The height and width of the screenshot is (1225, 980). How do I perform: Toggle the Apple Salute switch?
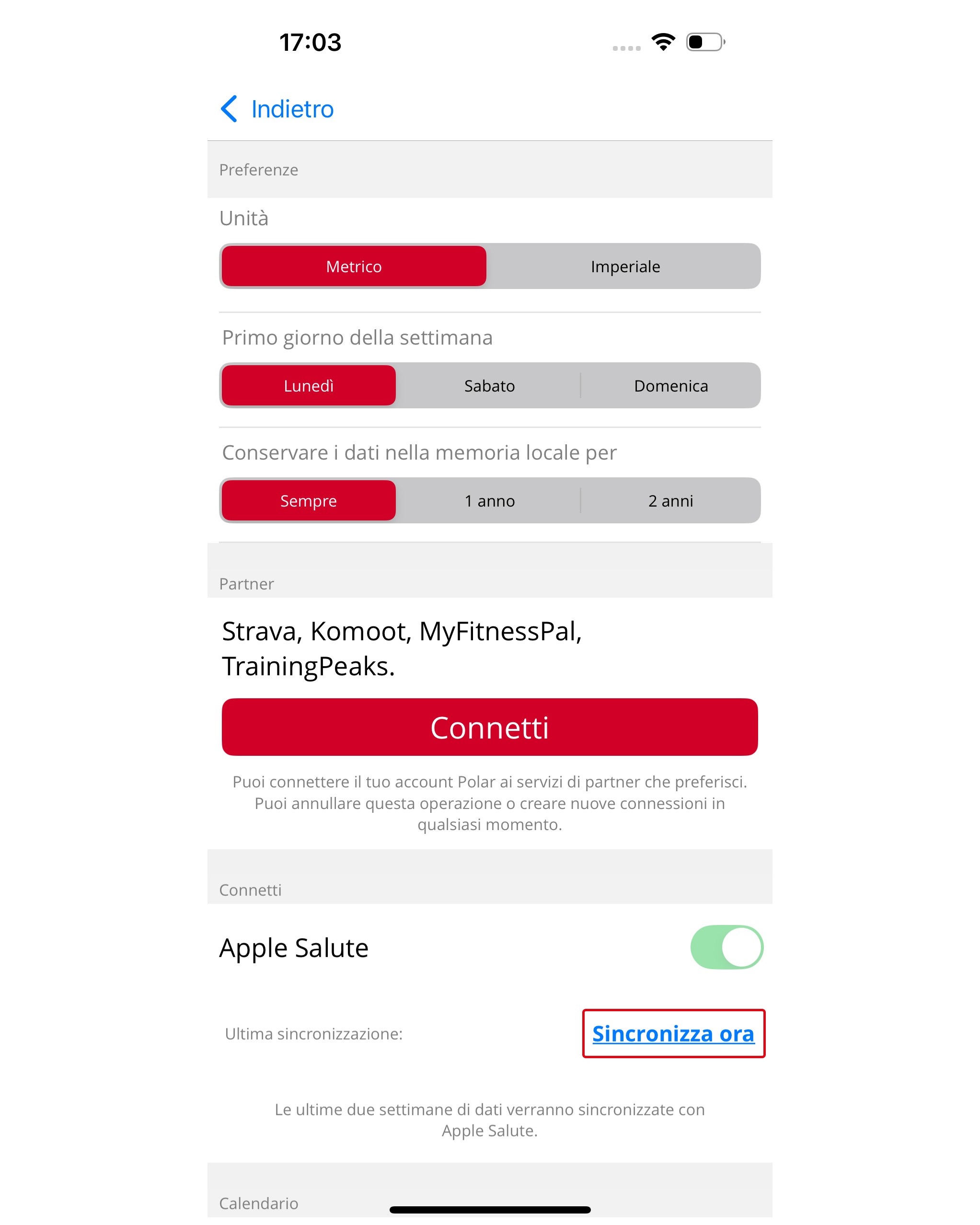[726, 947]
